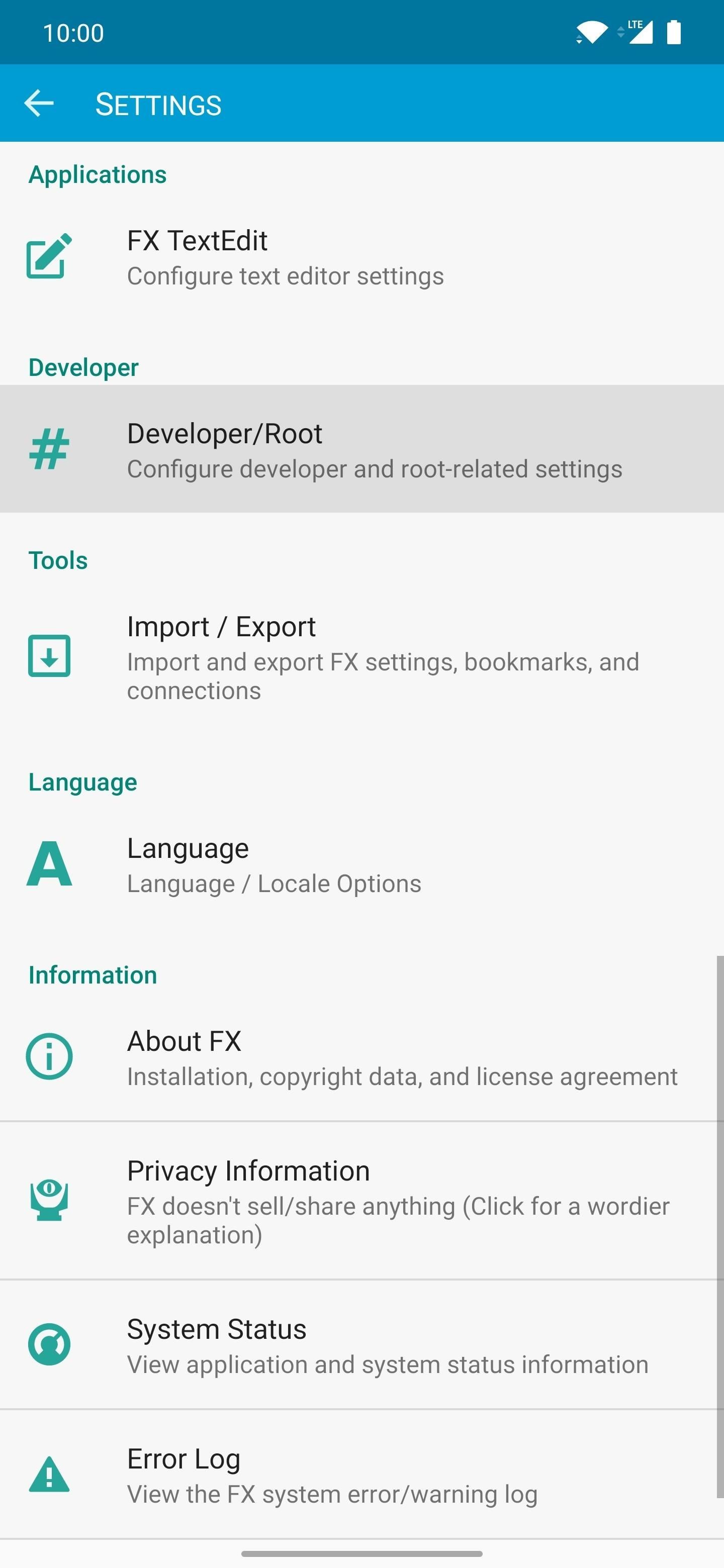
Task: Open Language / Locale Options
Action: click(x=361, y=864)
